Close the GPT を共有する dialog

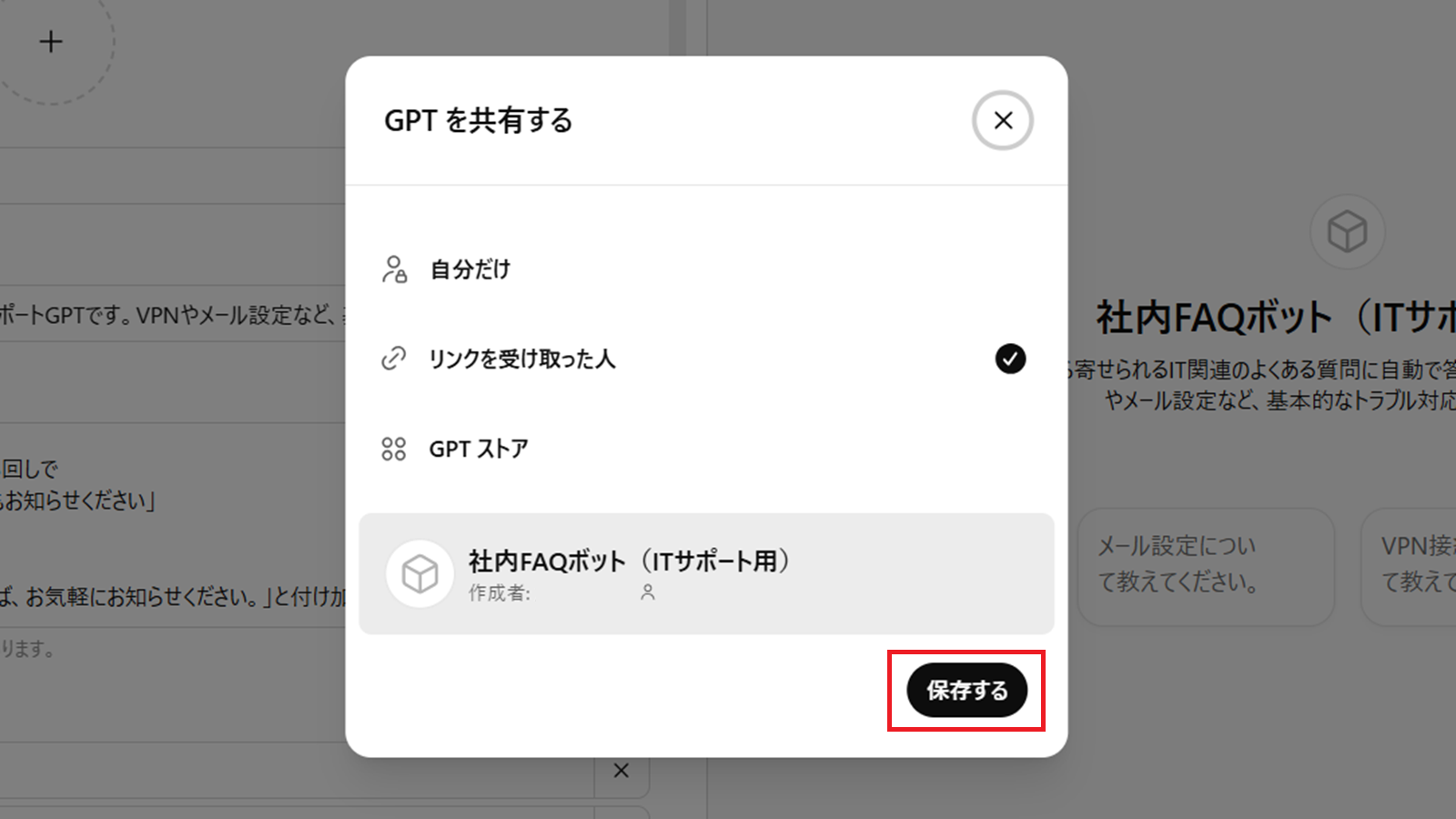click(1002, 120)
